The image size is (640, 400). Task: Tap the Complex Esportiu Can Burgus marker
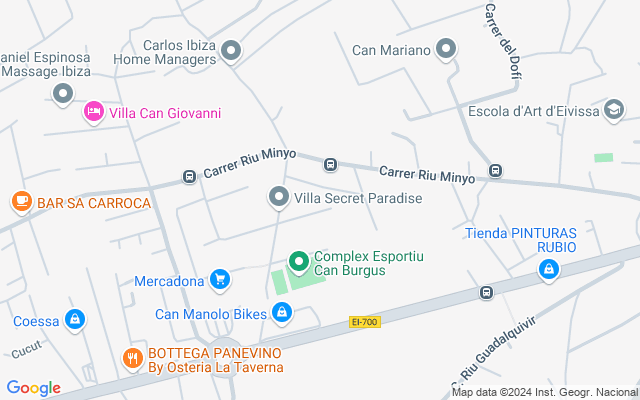click(x=299, y=263)
